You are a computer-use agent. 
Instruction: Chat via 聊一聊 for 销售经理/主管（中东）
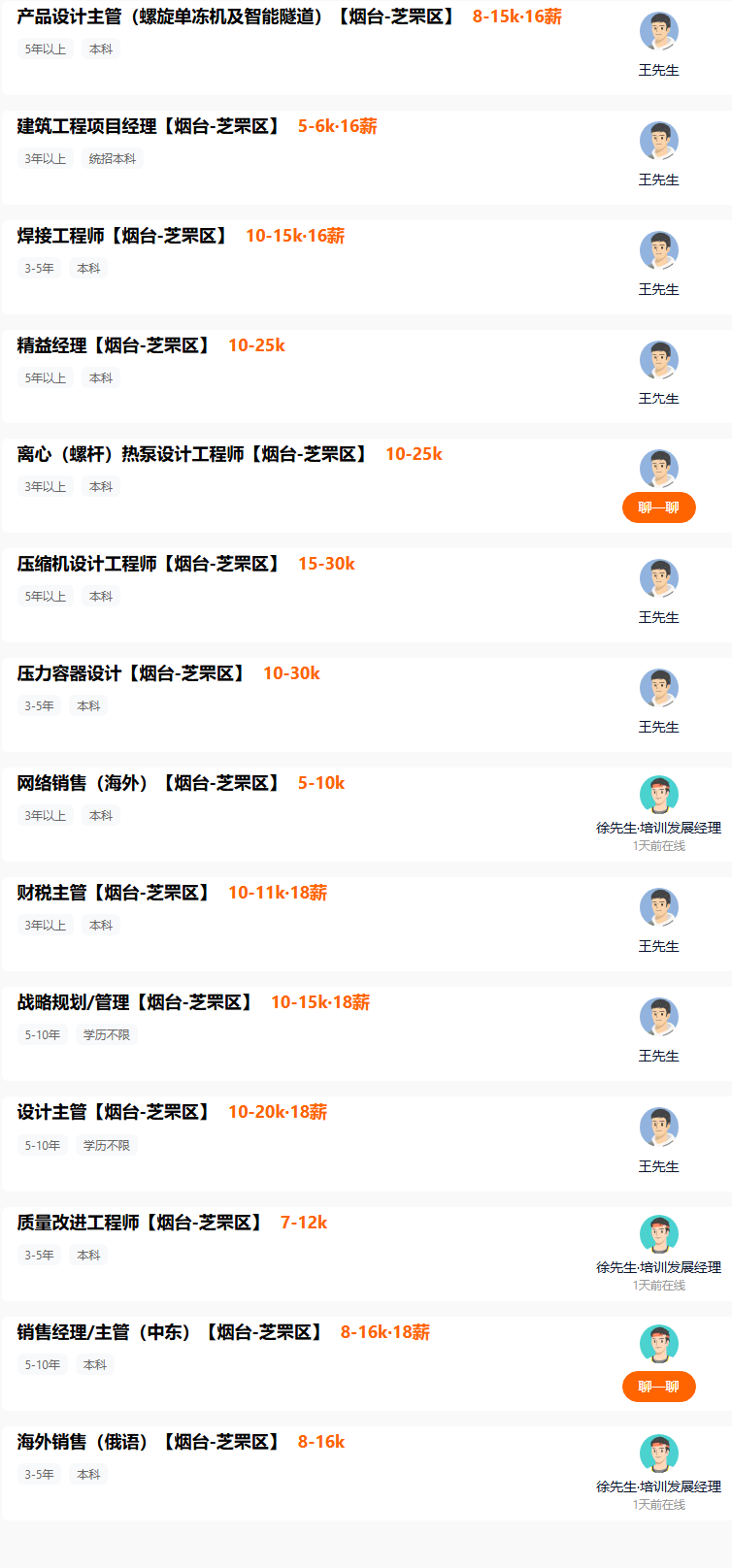point(659,1387)
